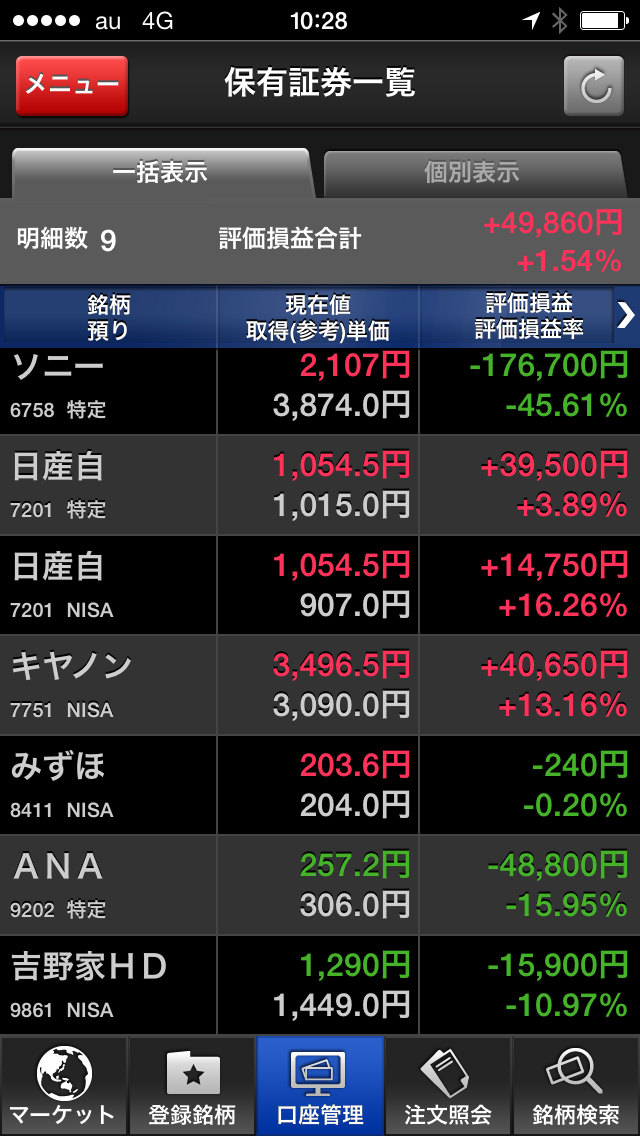Open the 注文照会 tab
Viewport: 640px width, 1136px height.
coord(448,1086)
